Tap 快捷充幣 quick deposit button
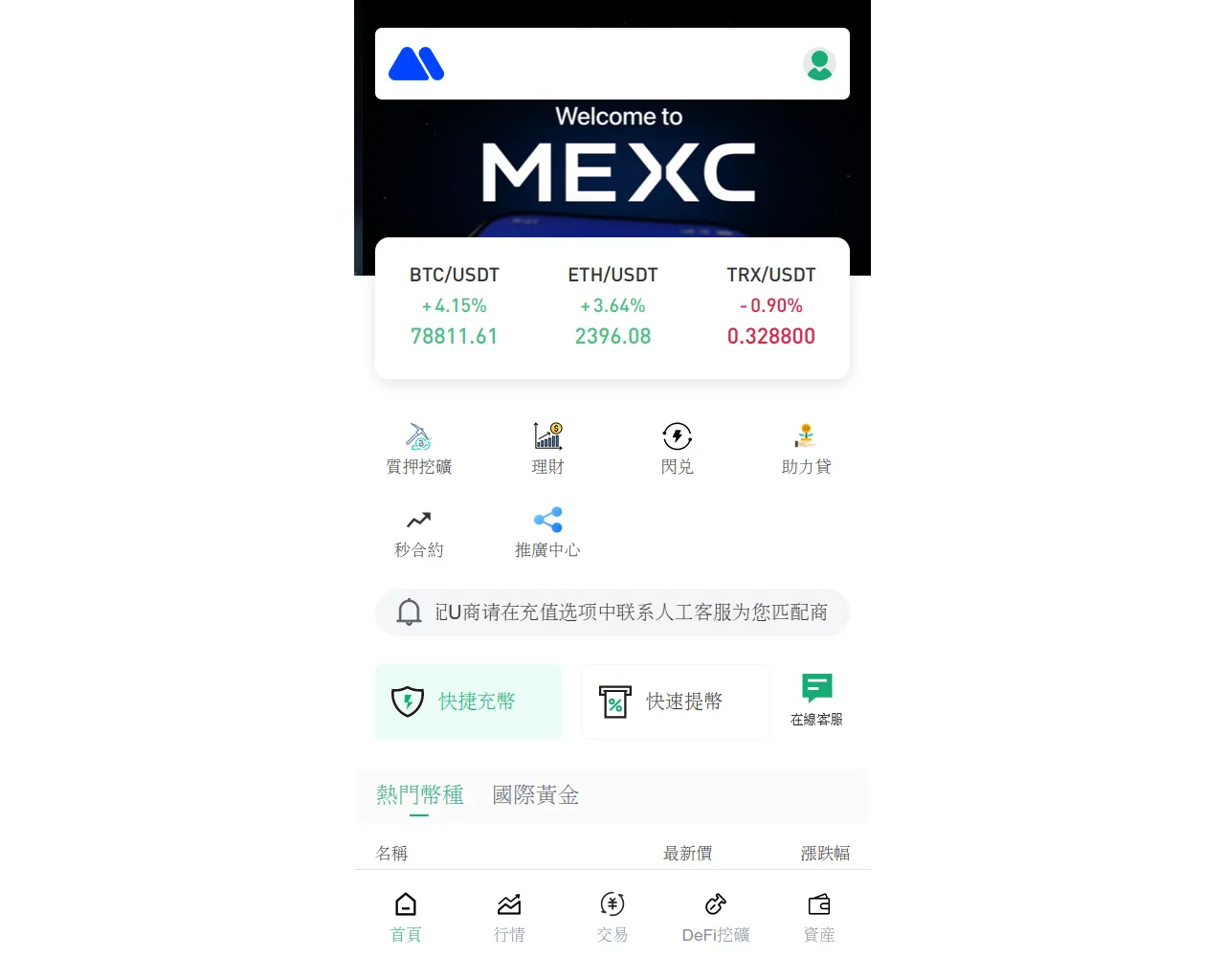This screenshot has width=1225, height=980. [x=468, y=702]
